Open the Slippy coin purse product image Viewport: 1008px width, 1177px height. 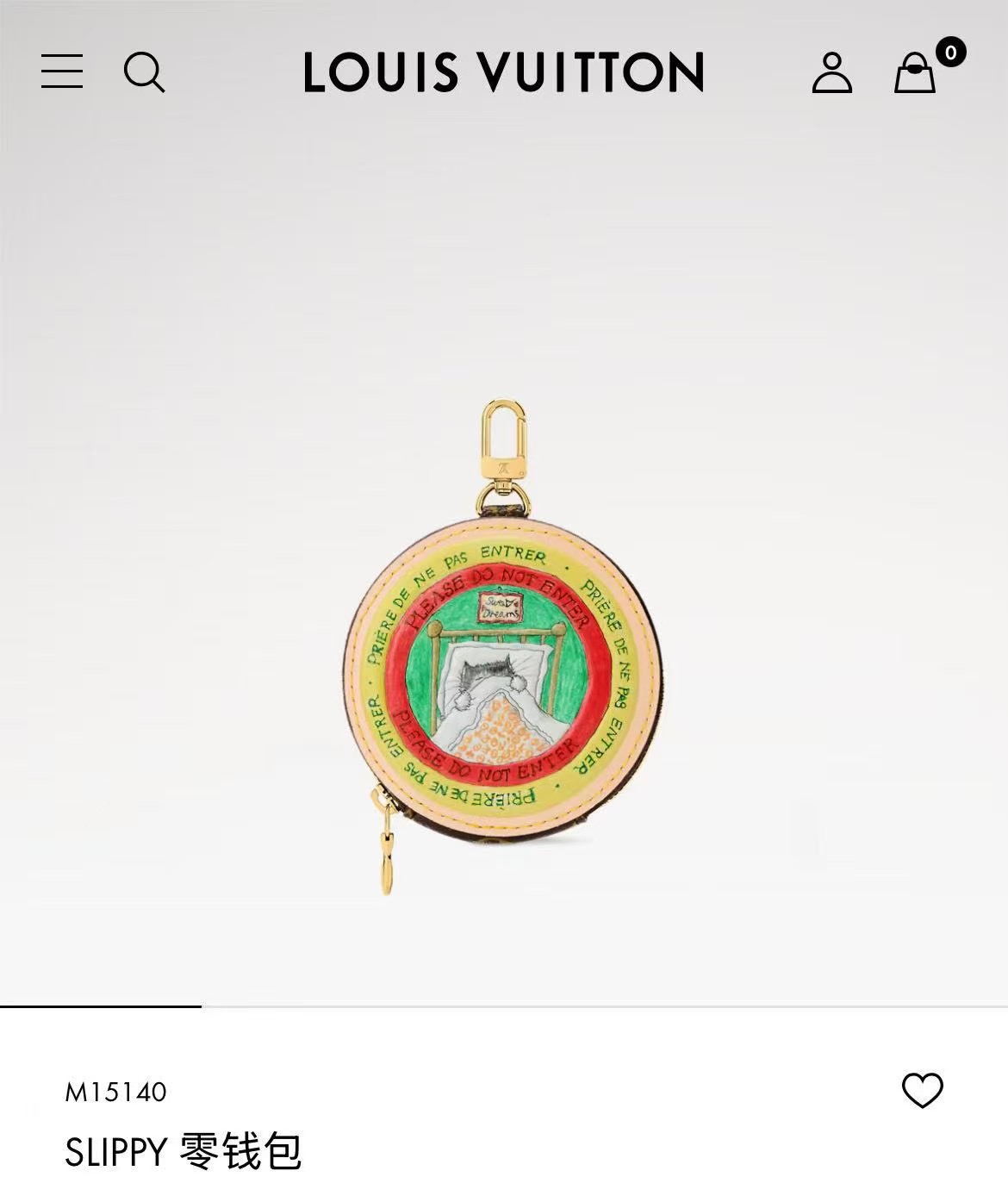[x=495, y=672]
